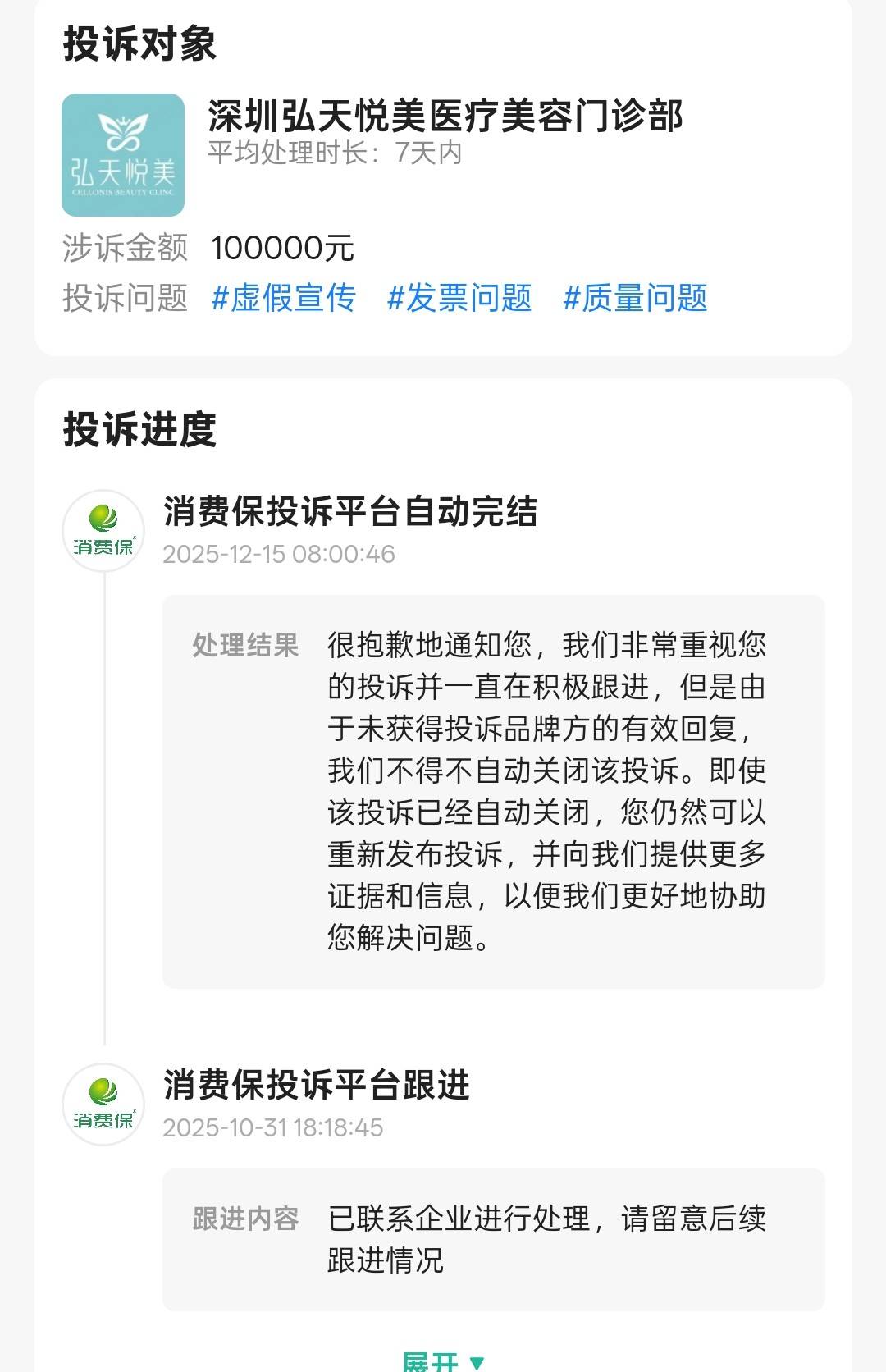
Task: Open the #虚假宣传 tag
Action: click(283, 298)
